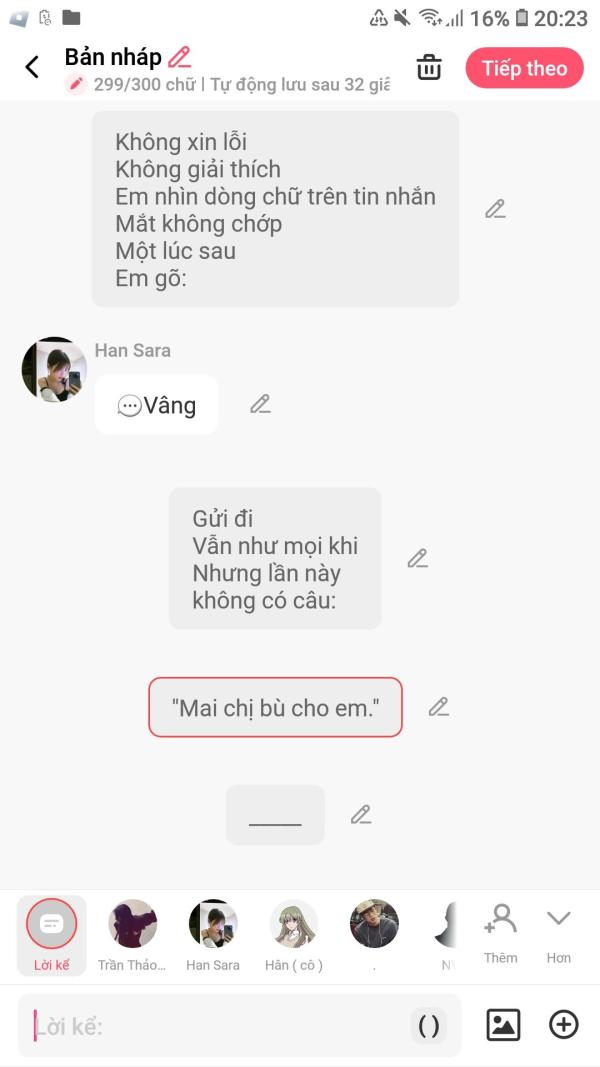Edit Han Sara's message Vâng
Viewport: 600px width, 1067px height.
(x=260, y=404)
